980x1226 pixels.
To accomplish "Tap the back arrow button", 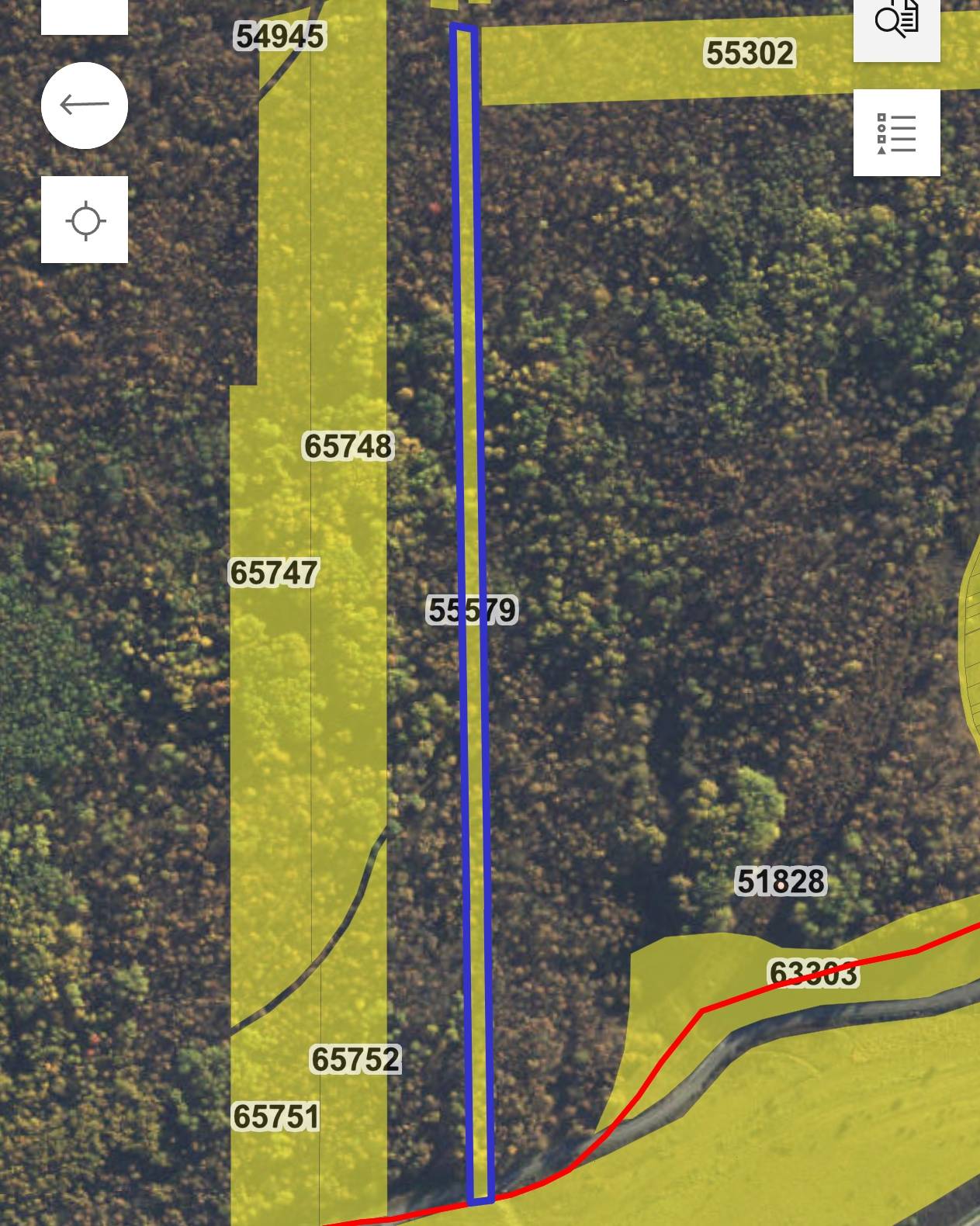I will [x=85, y=106].
